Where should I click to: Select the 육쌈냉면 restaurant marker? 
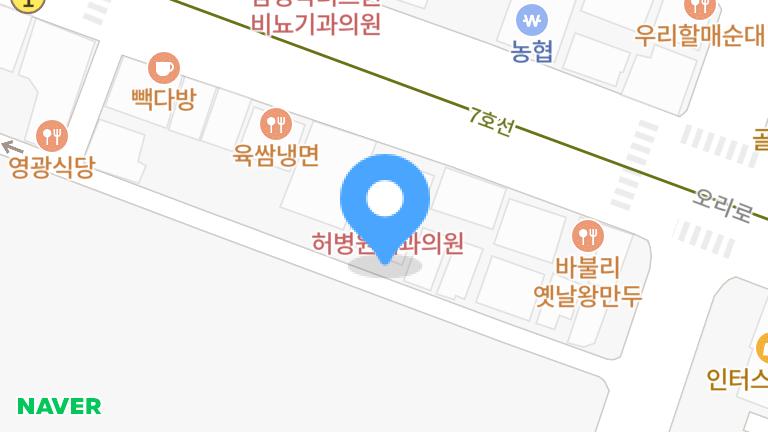tap(275, 125)
